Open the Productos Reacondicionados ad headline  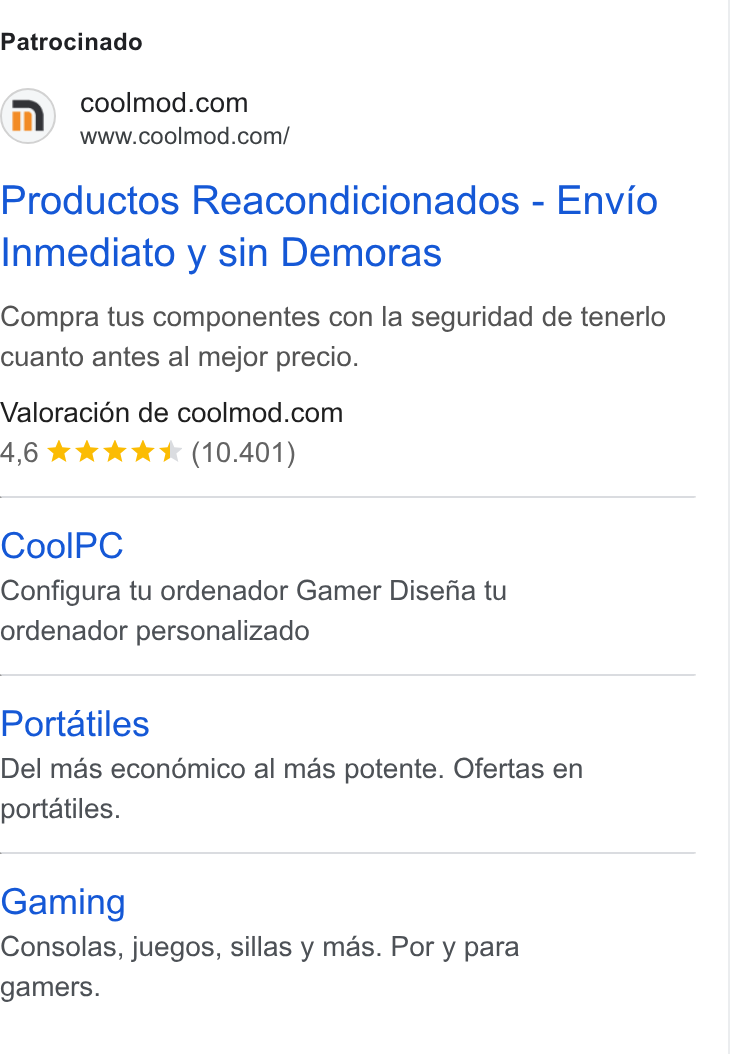(x=329, y=226)
